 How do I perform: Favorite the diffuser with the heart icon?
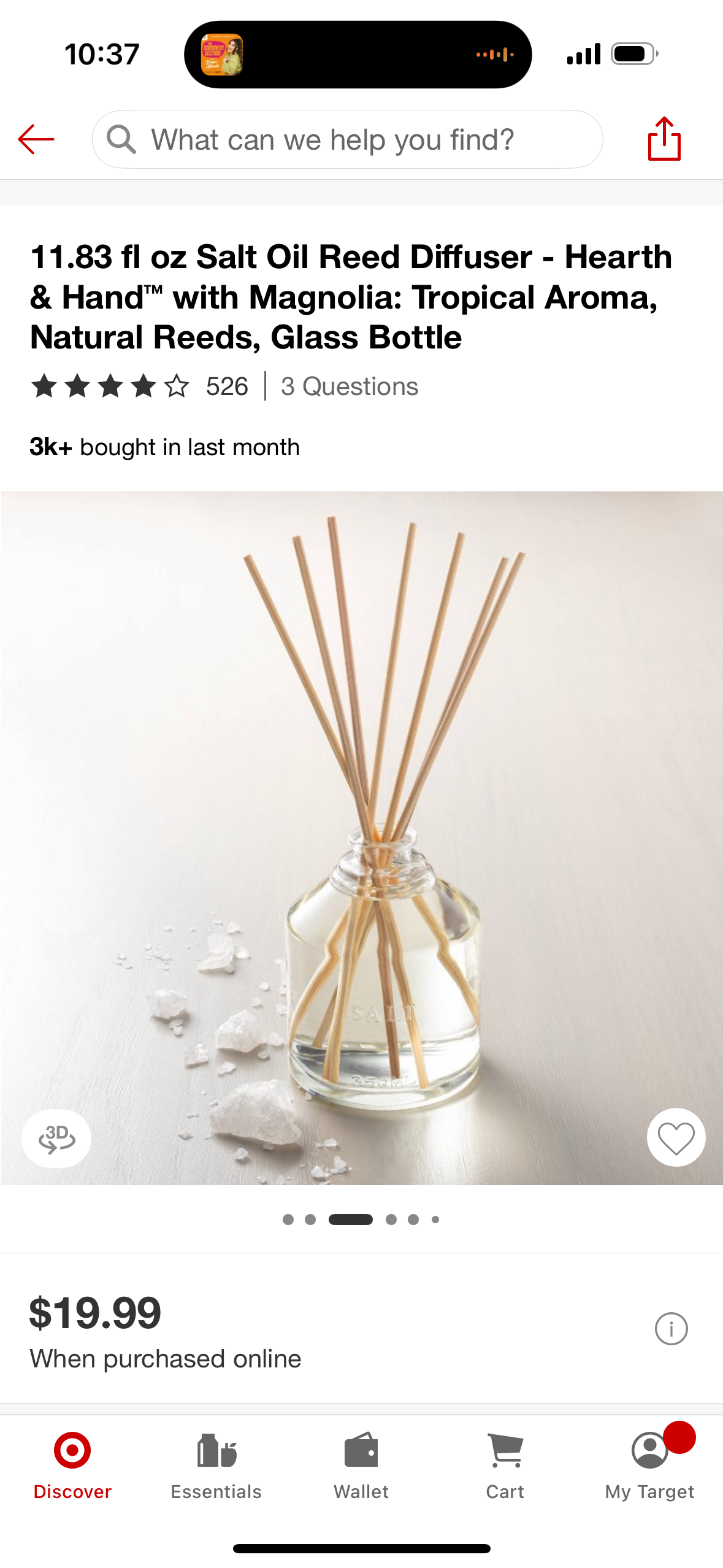tap(676, 1137)
